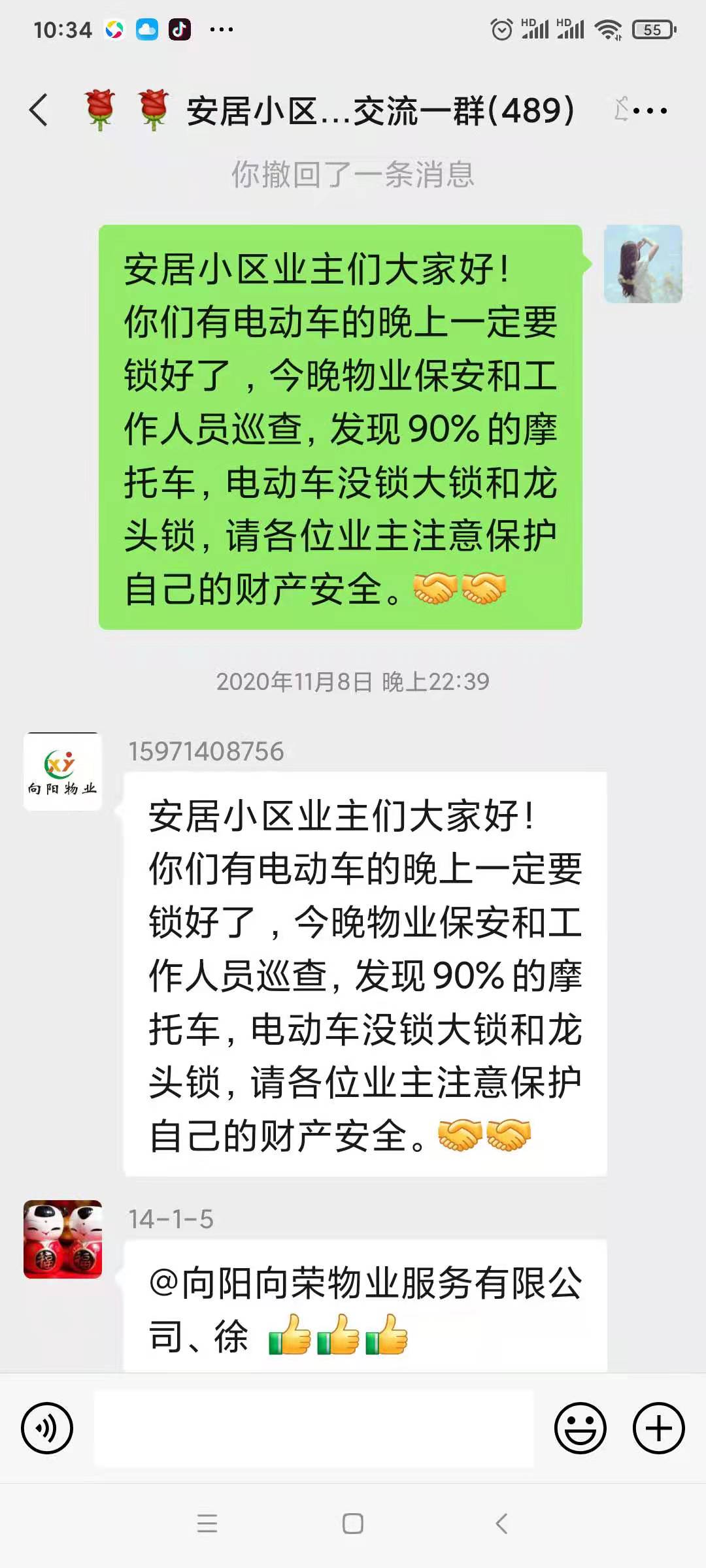This screenshot has width=706, height=1568.
Task: Open the avatar of user 14-1-5
Action: point(63,1239)
